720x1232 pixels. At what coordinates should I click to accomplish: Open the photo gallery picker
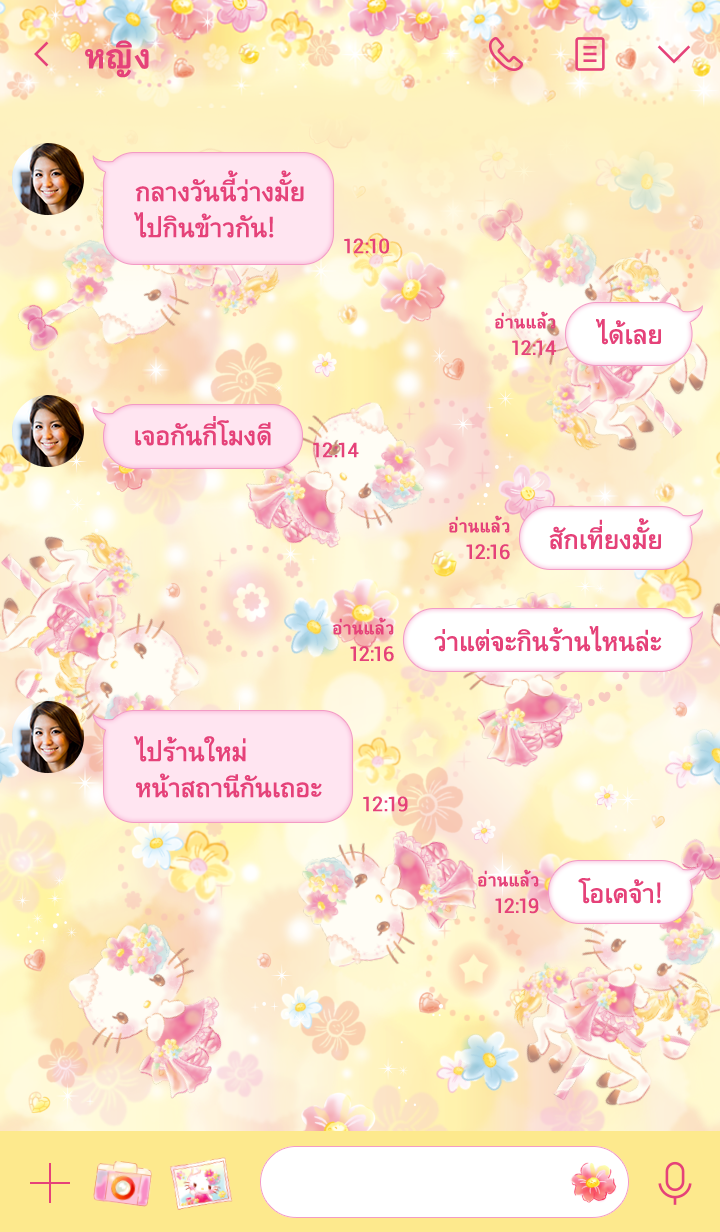coord(200,1183)
